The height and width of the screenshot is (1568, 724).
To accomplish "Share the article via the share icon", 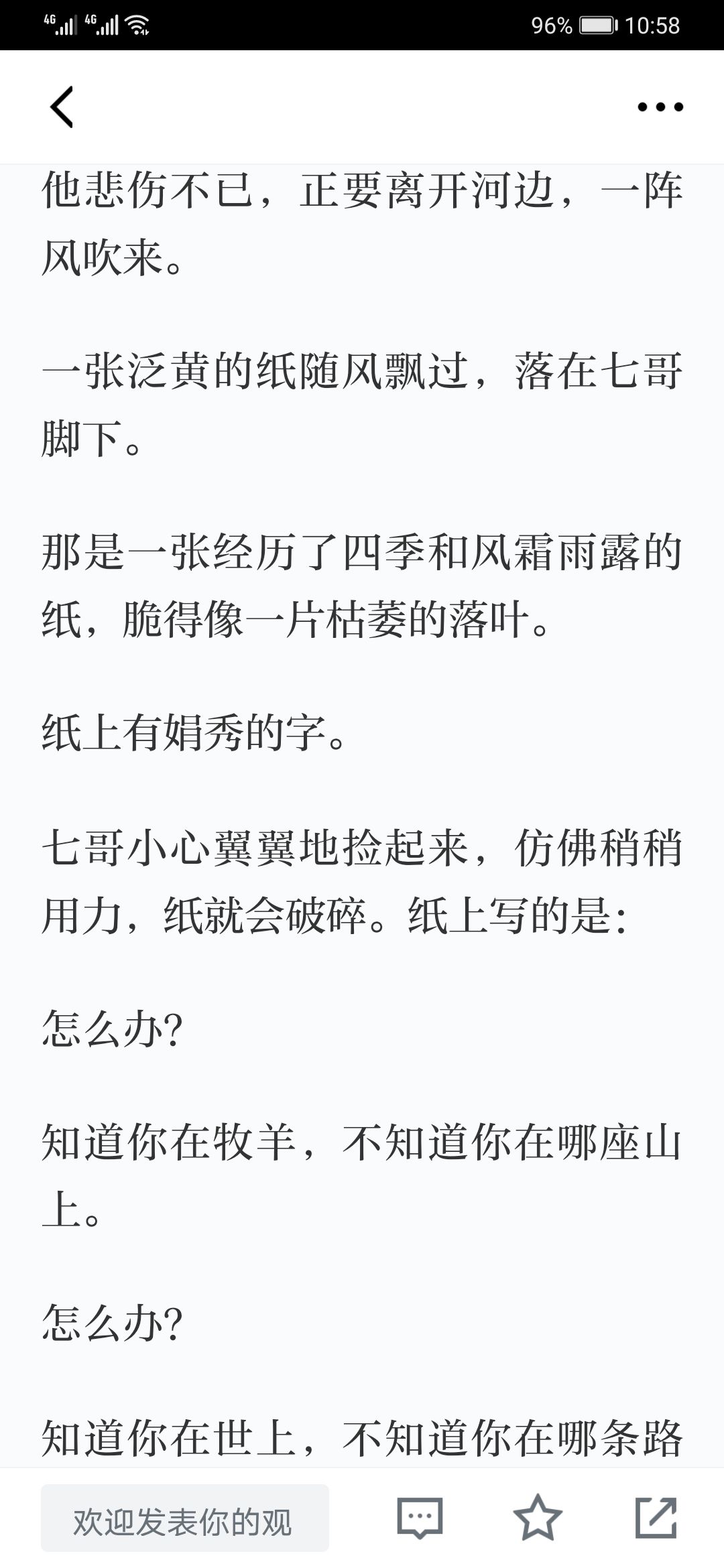I will (x=656, y=1518).
